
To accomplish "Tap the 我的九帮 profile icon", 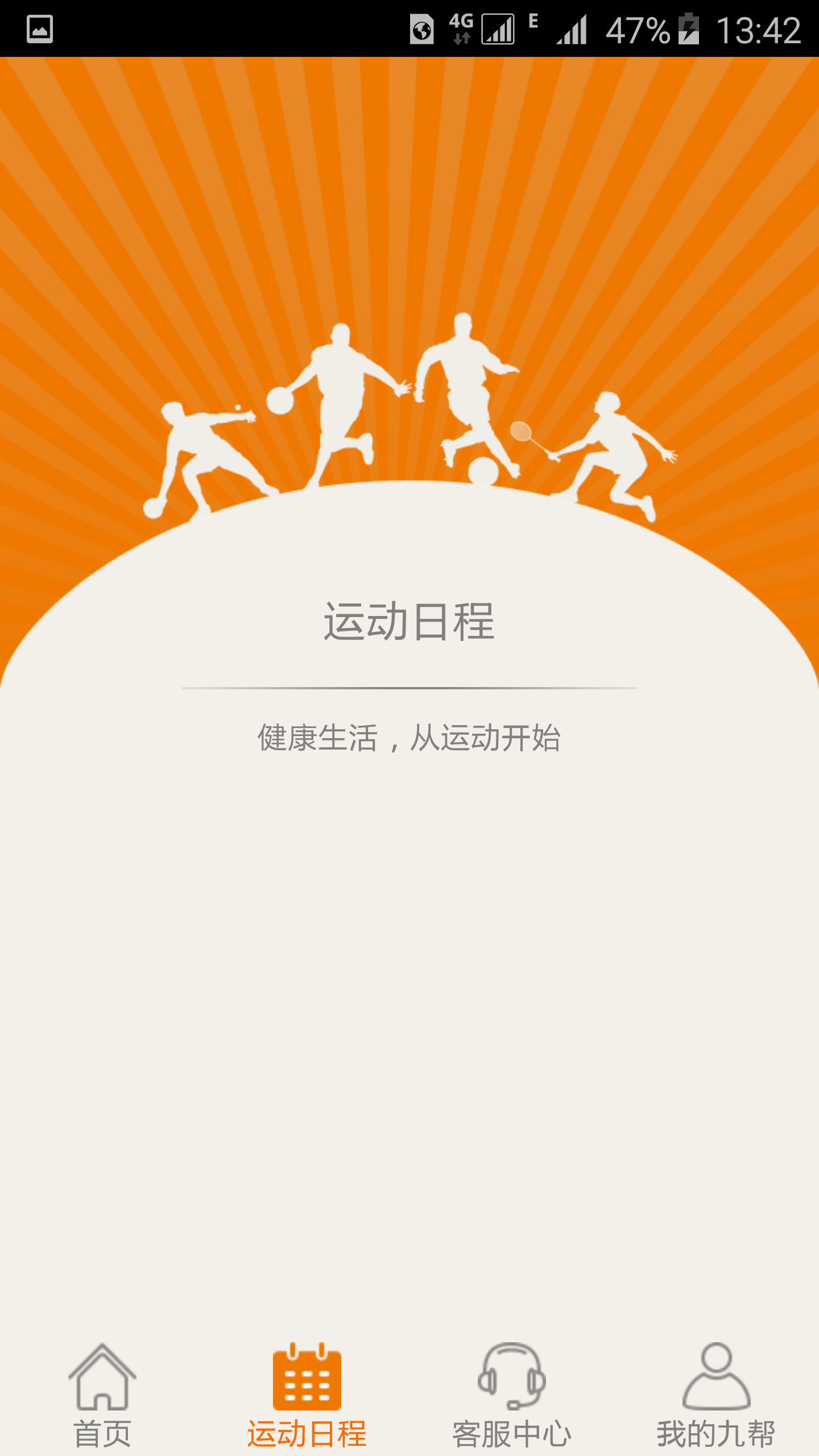I will [x=715, y=1376].
